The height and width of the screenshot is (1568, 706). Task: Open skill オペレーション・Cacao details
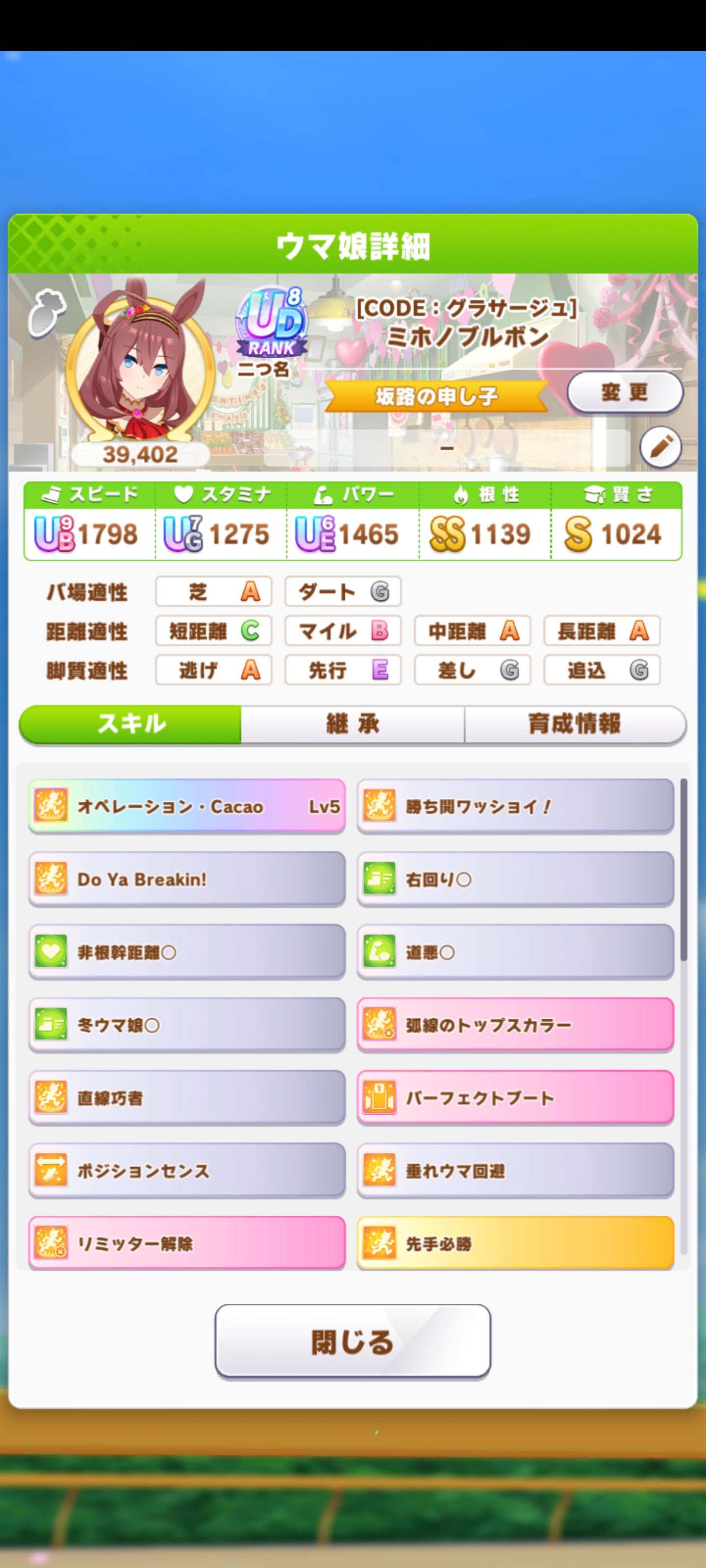(187, 806)
